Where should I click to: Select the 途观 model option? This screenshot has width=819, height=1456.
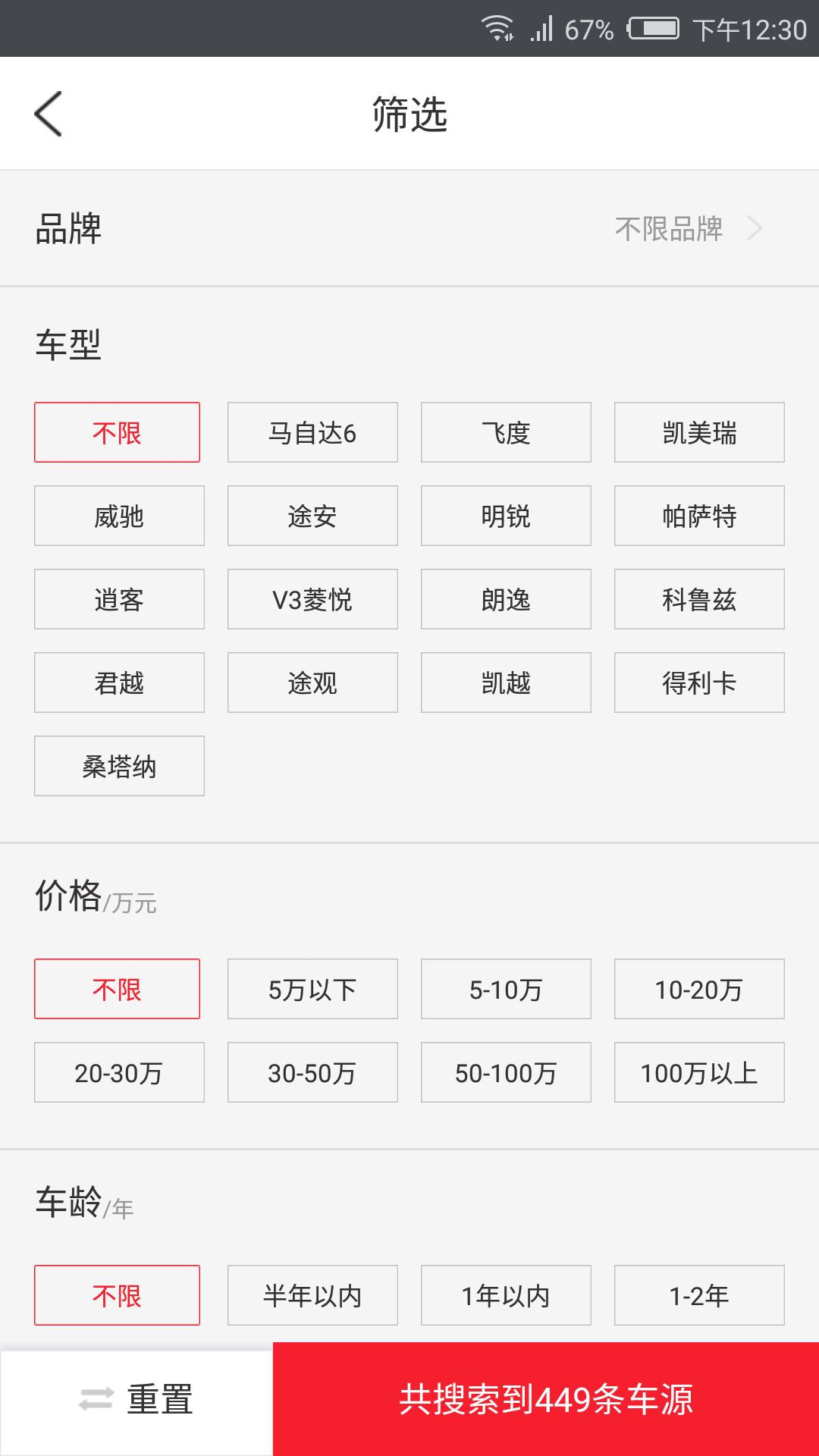[312, 682]
